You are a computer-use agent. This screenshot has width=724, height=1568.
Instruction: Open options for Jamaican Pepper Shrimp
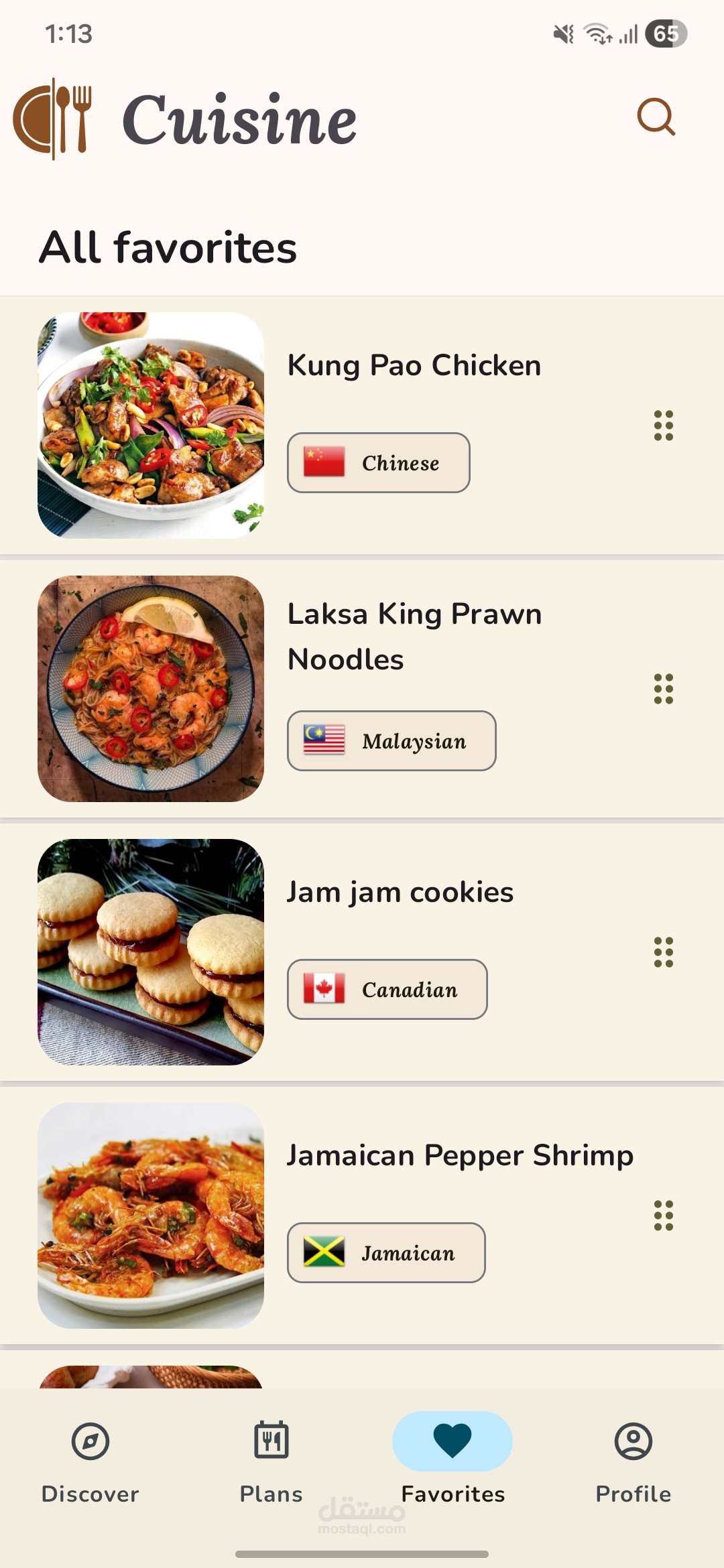(663, 1216)
